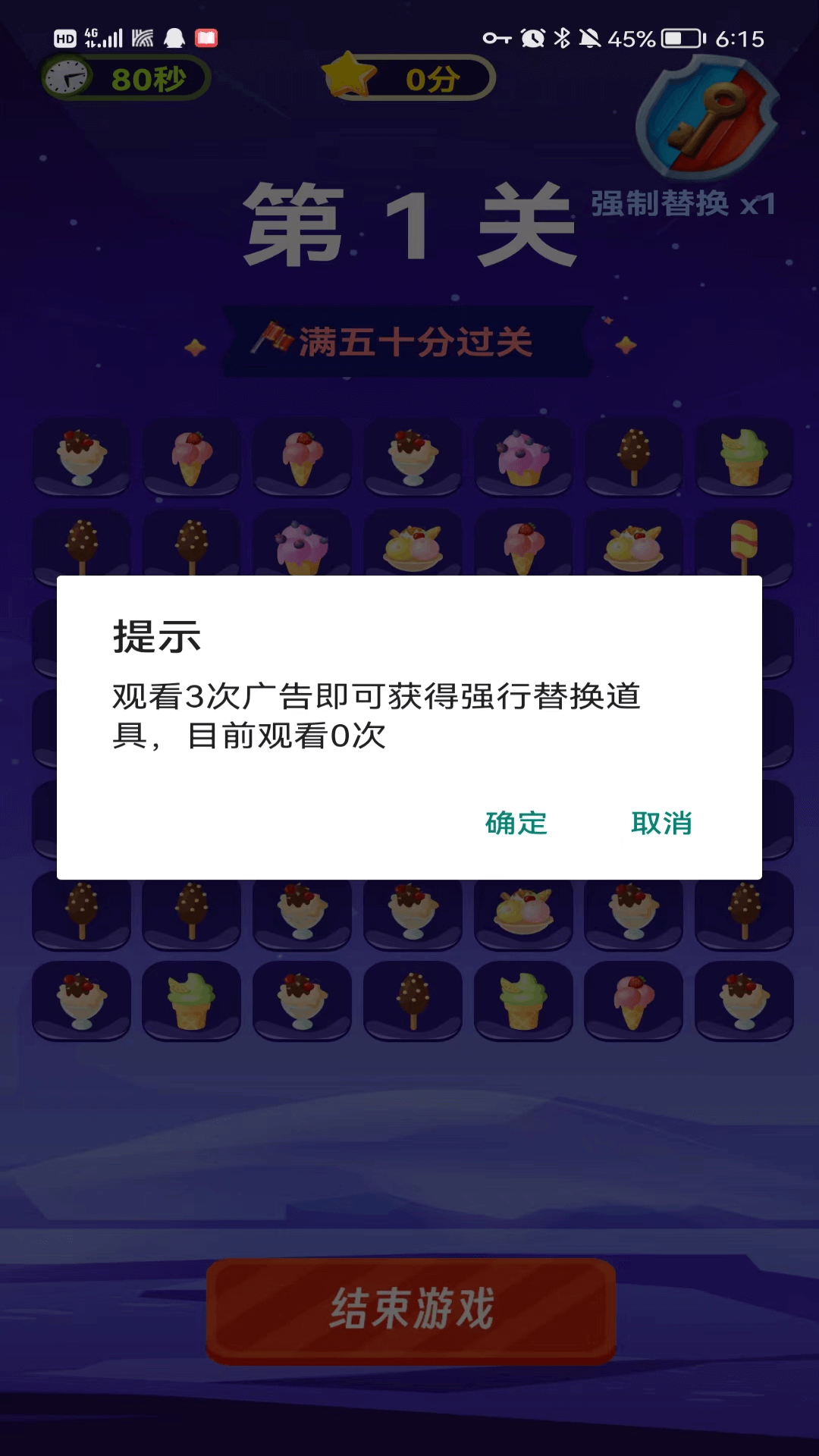Confirm with the 确定 button
The width and height of the screenshot is (819, 1456).
pos(516,823)
